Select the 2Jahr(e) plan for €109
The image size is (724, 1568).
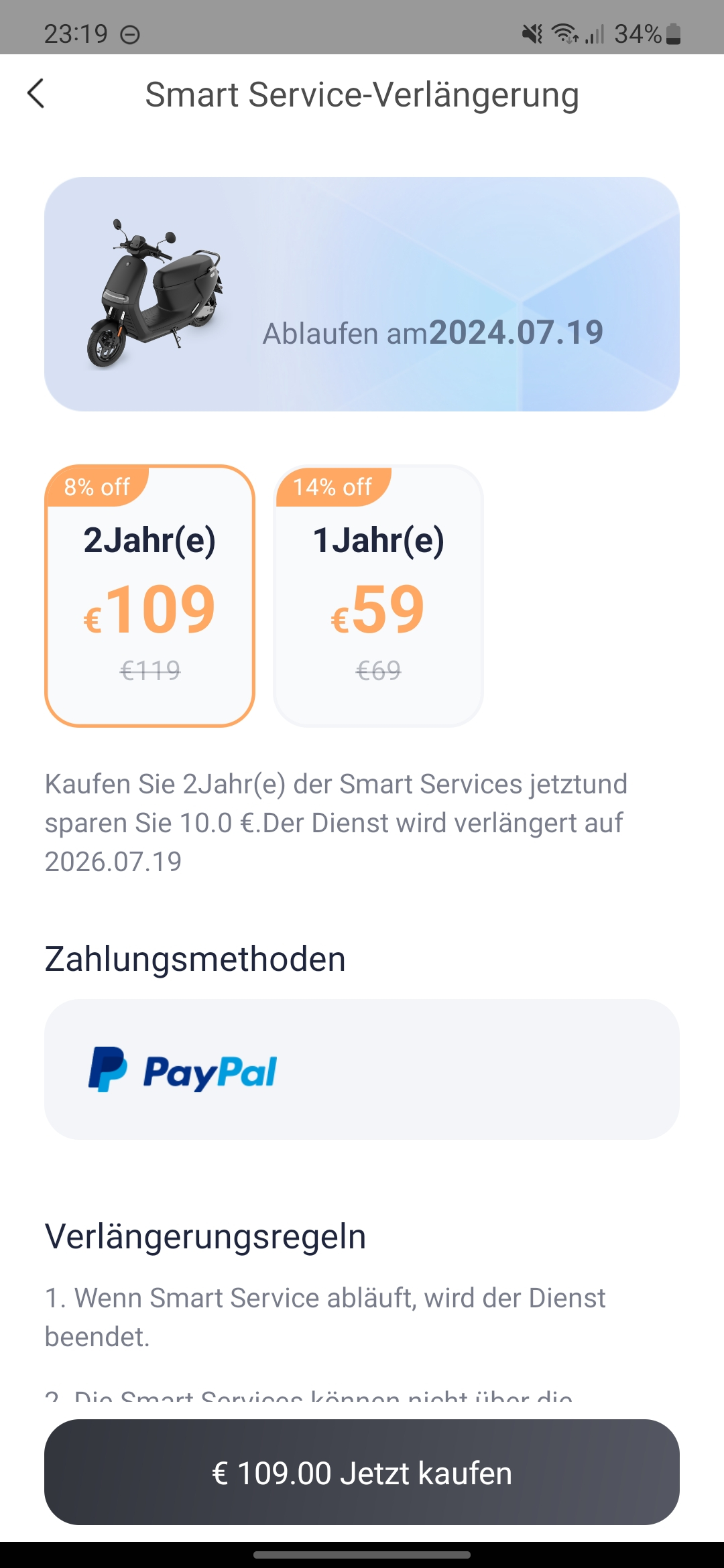click(149, 596)
